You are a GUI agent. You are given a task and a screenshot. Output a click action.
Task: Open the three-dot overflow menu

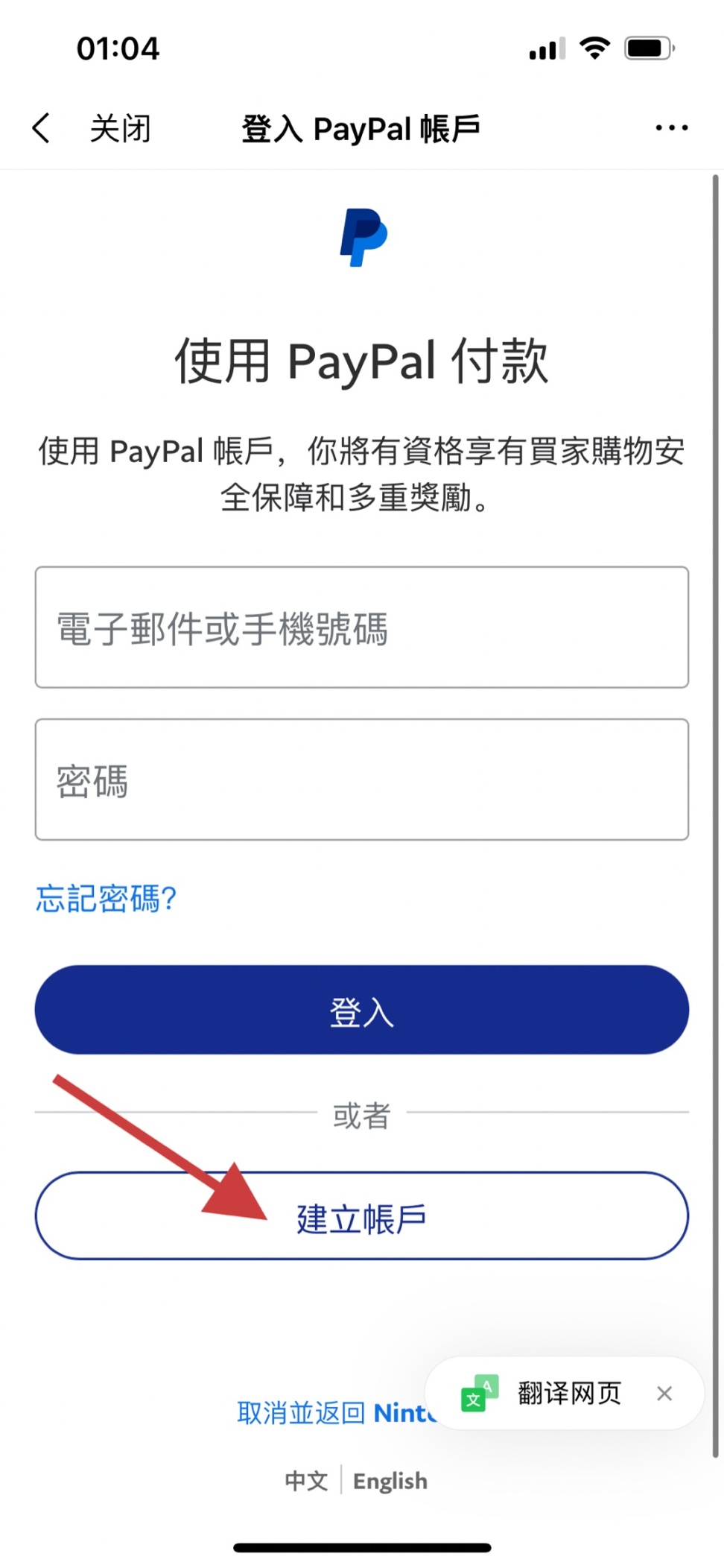click(671, 128)
